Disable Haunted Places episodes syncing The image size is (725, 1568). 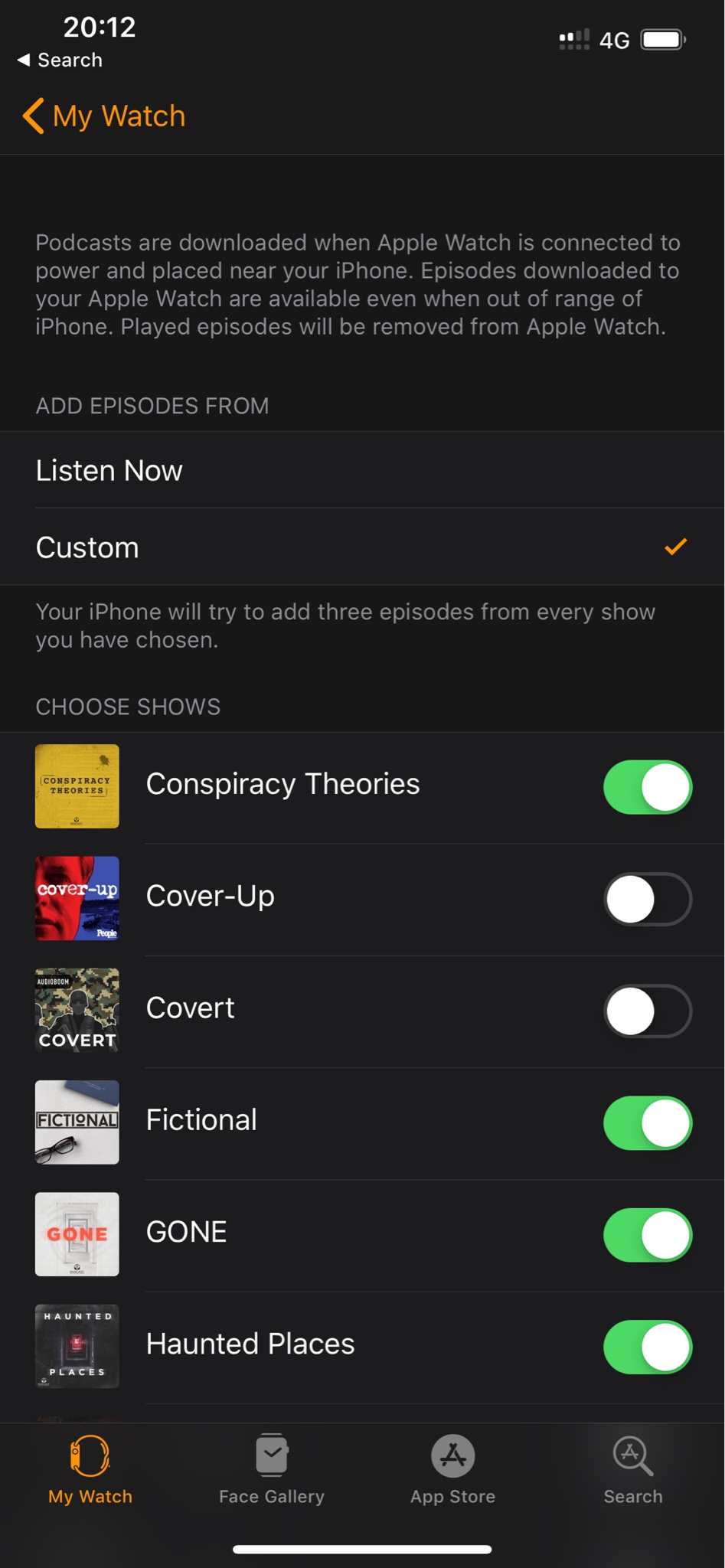(647, 1346)
